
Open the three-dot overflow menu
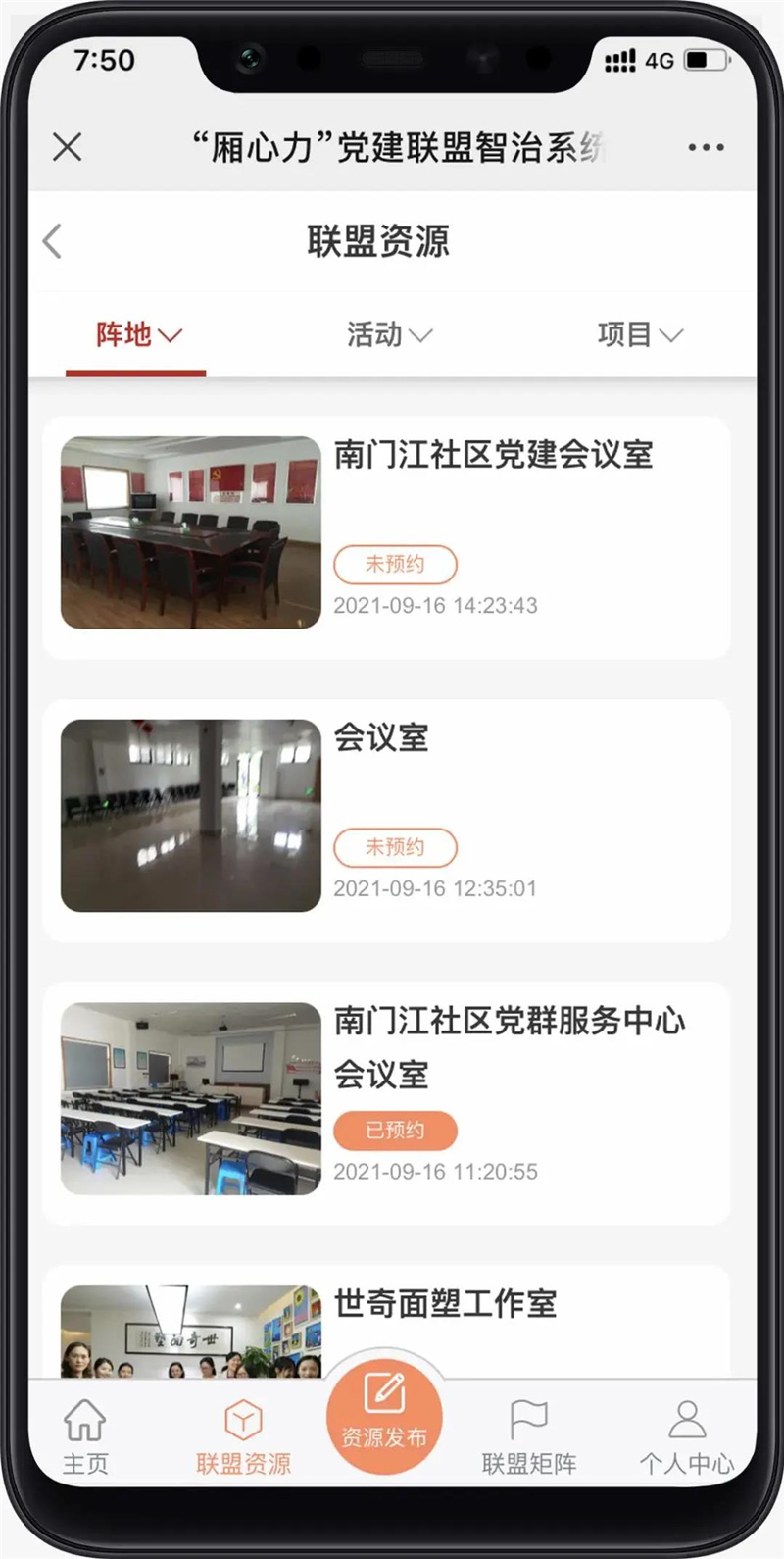(x=706, y=147)
